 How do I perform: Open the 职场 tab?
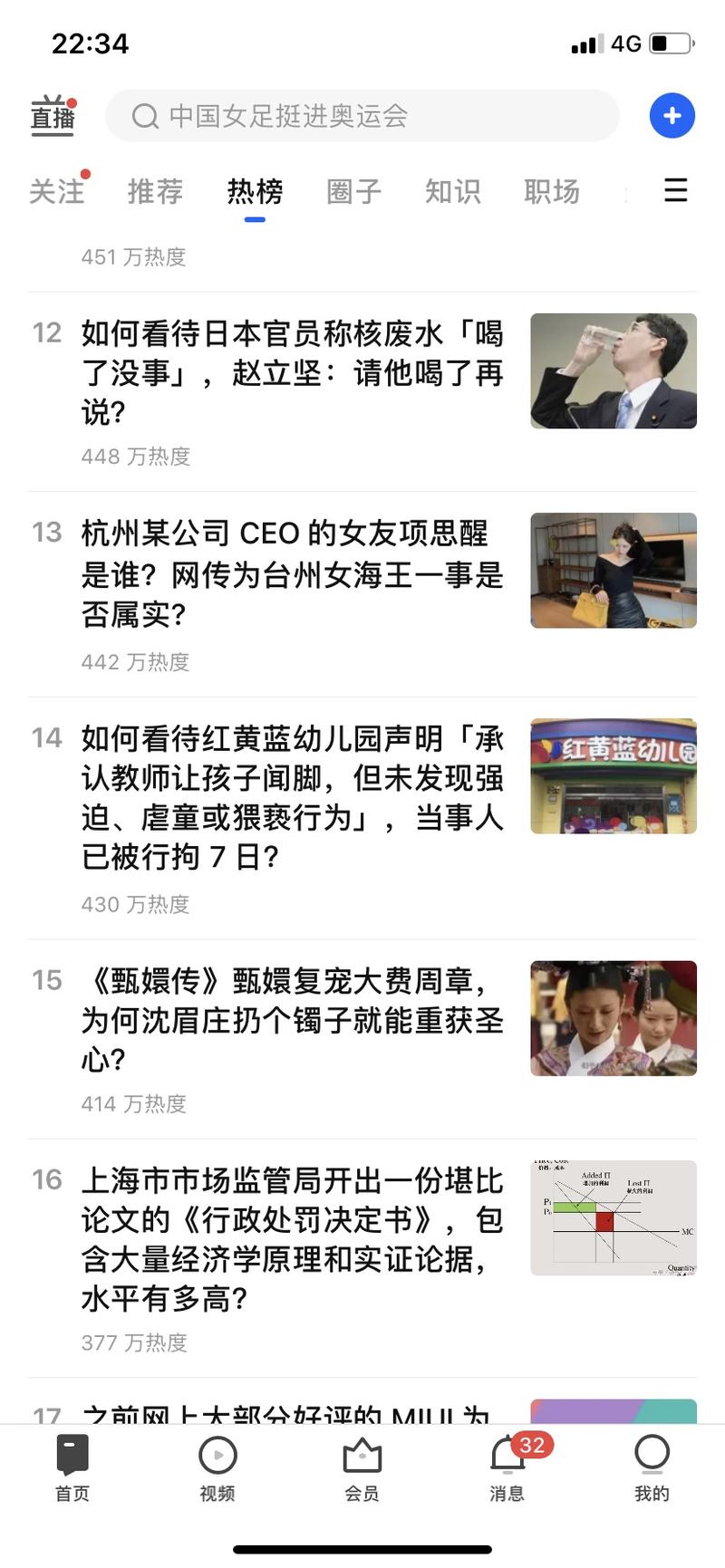click(550, 191)
